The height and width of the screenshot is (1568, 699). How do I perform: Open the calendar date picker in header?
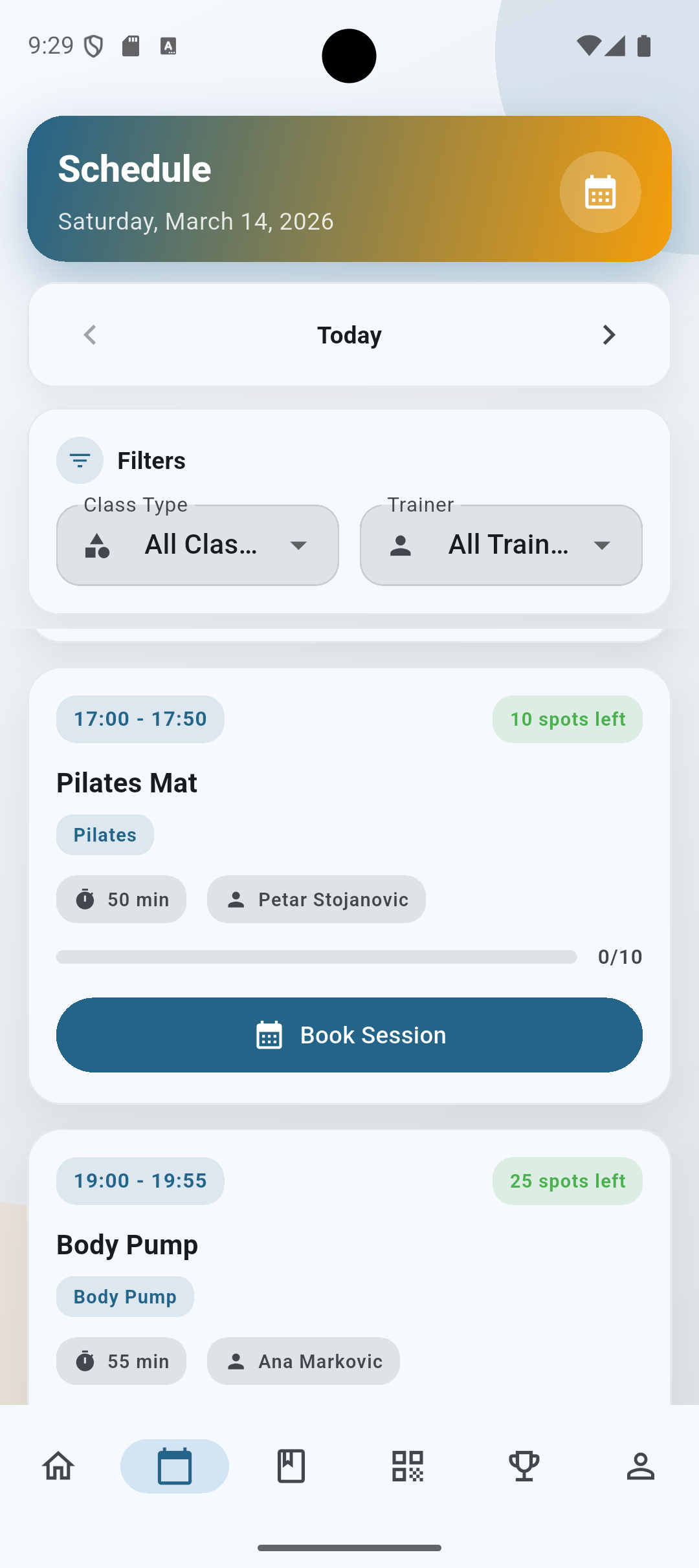600,192
